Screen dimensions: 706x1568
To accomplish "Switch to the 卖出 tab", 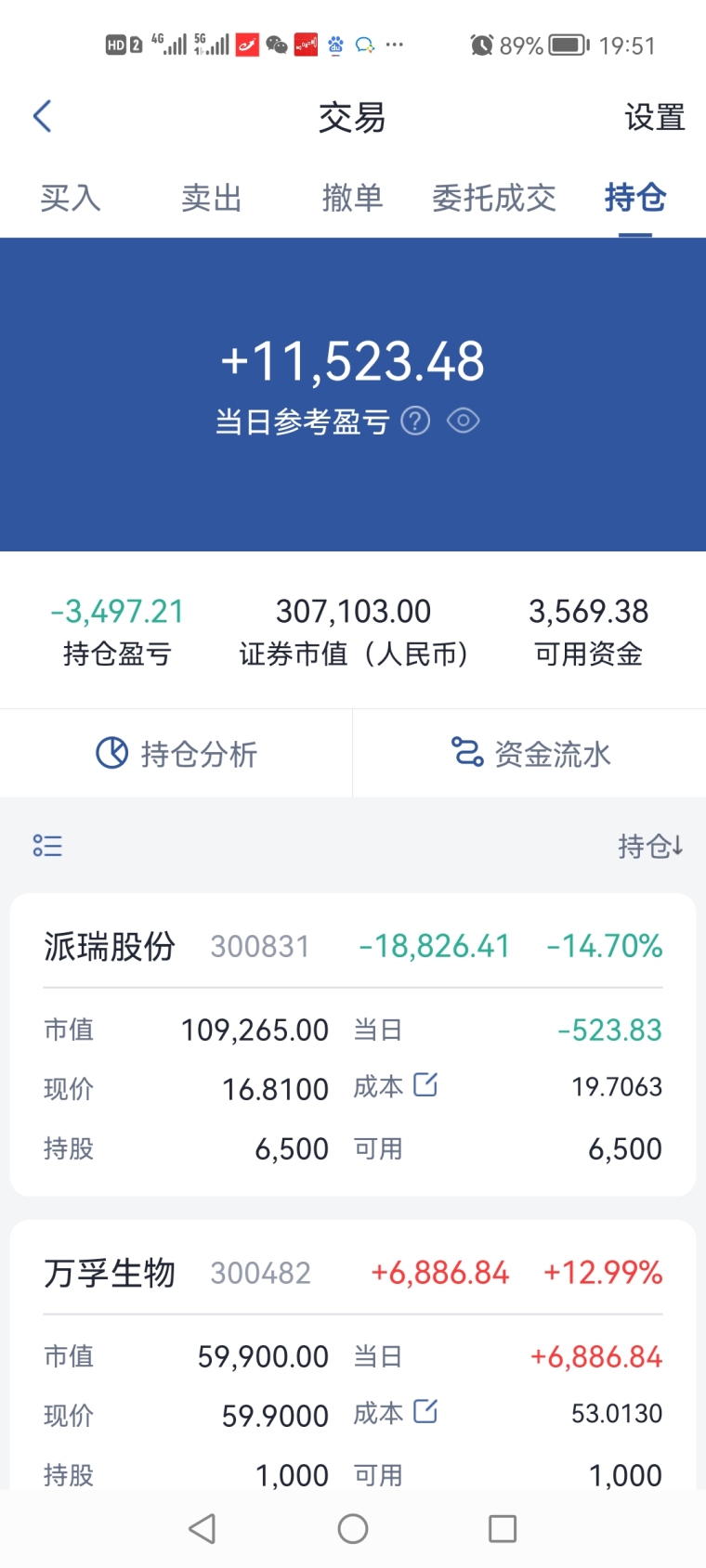I will pos(212,198).
